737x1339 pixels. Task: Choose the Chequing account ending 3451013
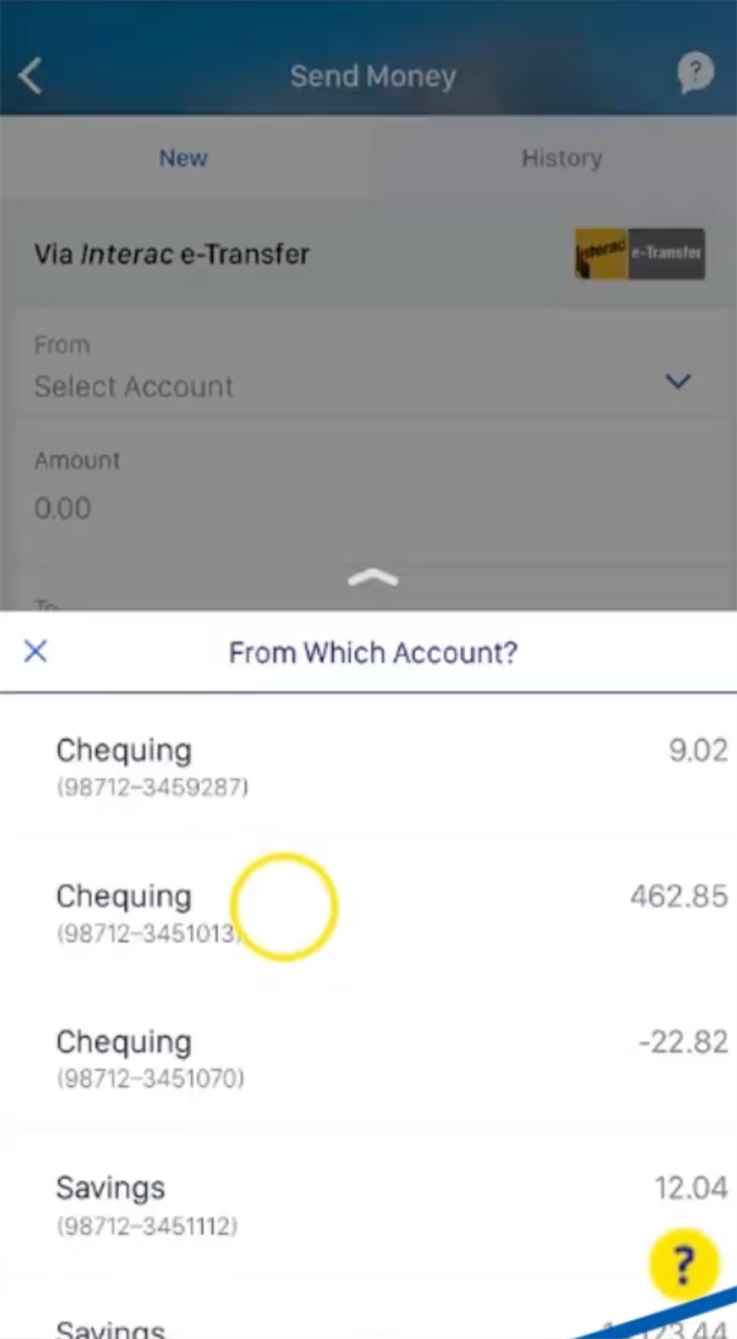tap(368, 913)
